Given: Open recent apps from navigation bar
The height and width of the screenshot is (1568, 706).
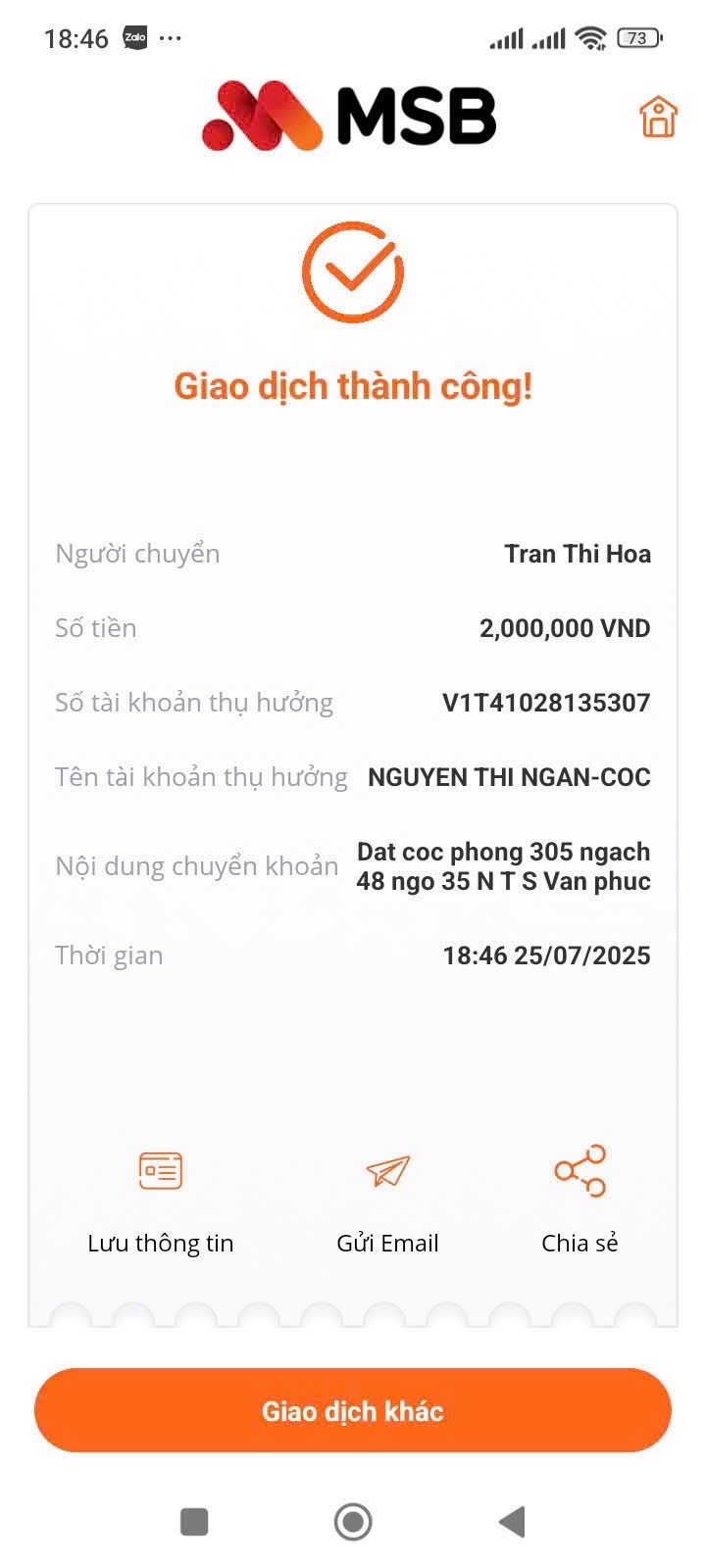Looking at the screenshot, I should 194,1522.
